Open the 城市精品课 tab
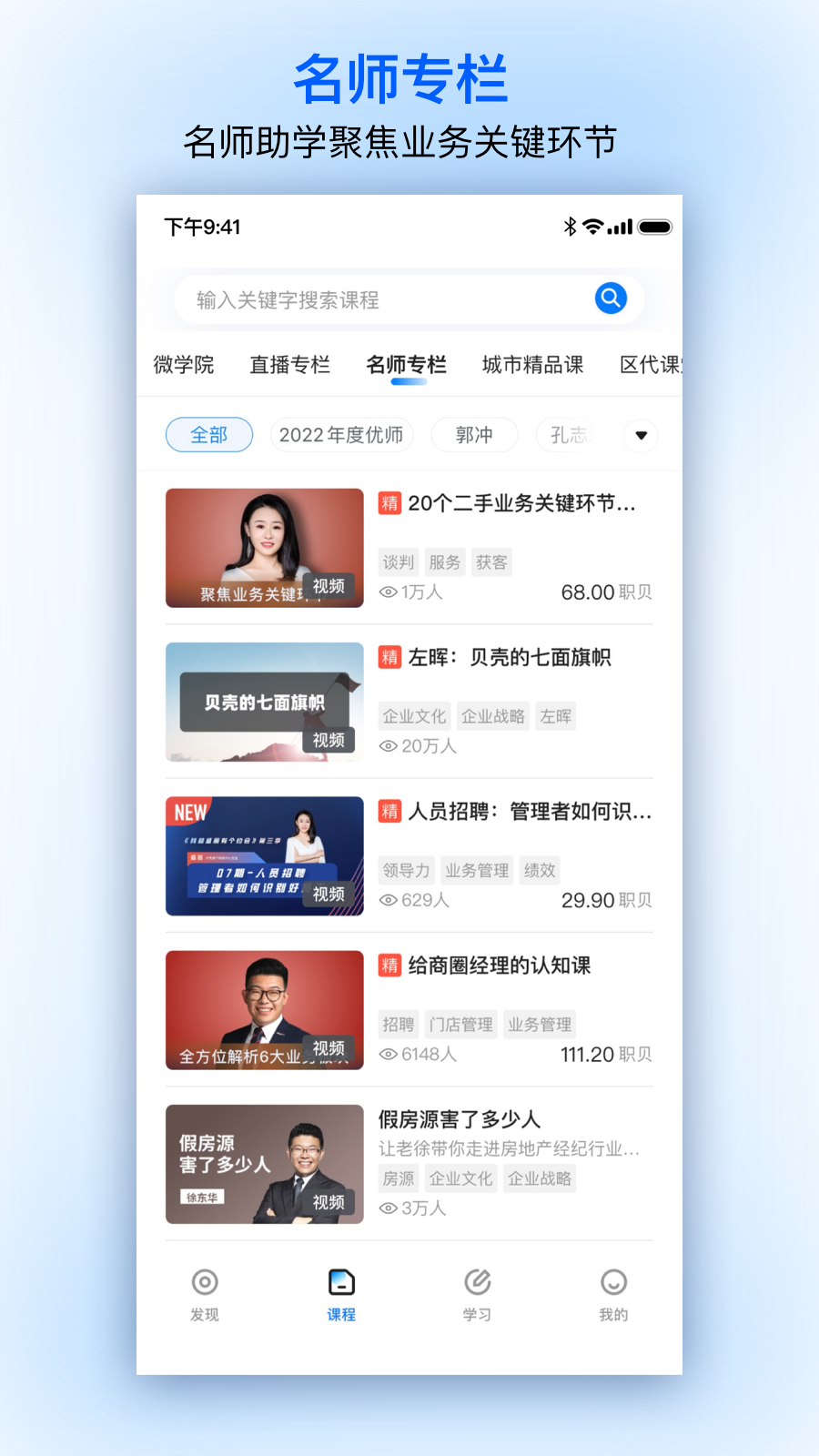The image size is (819, 1456). (532, 364)
